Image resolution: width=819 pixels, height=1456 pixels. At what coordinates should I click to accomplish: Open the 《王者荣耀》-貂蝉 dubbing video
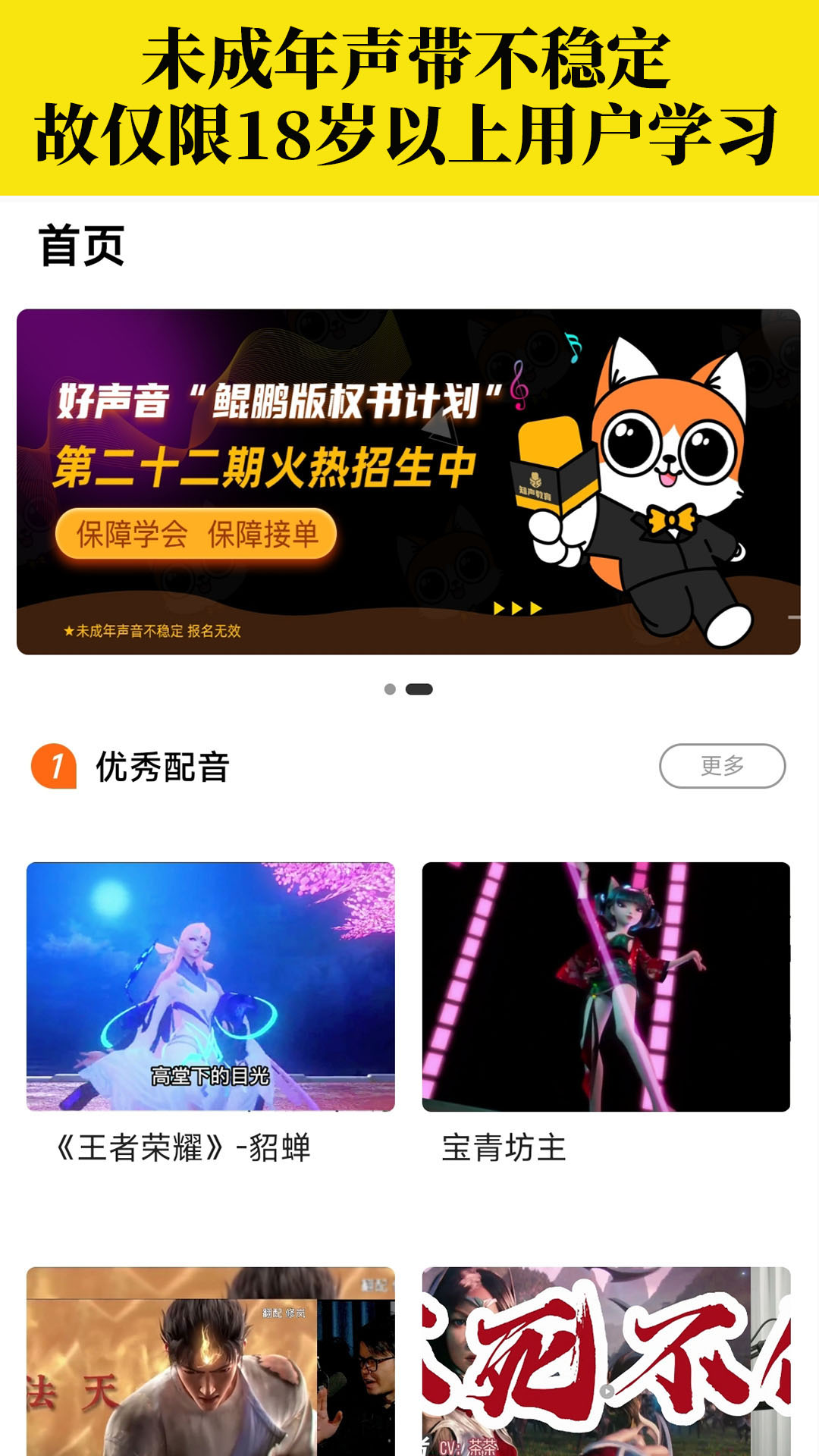coord(210,986)
